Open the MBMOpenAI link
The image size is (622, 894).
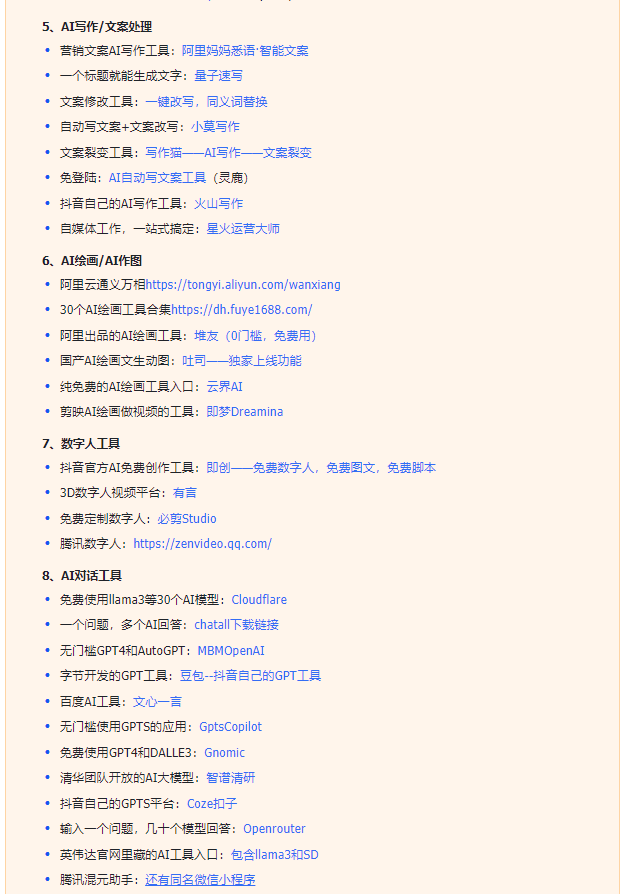[x=231, y=650]
